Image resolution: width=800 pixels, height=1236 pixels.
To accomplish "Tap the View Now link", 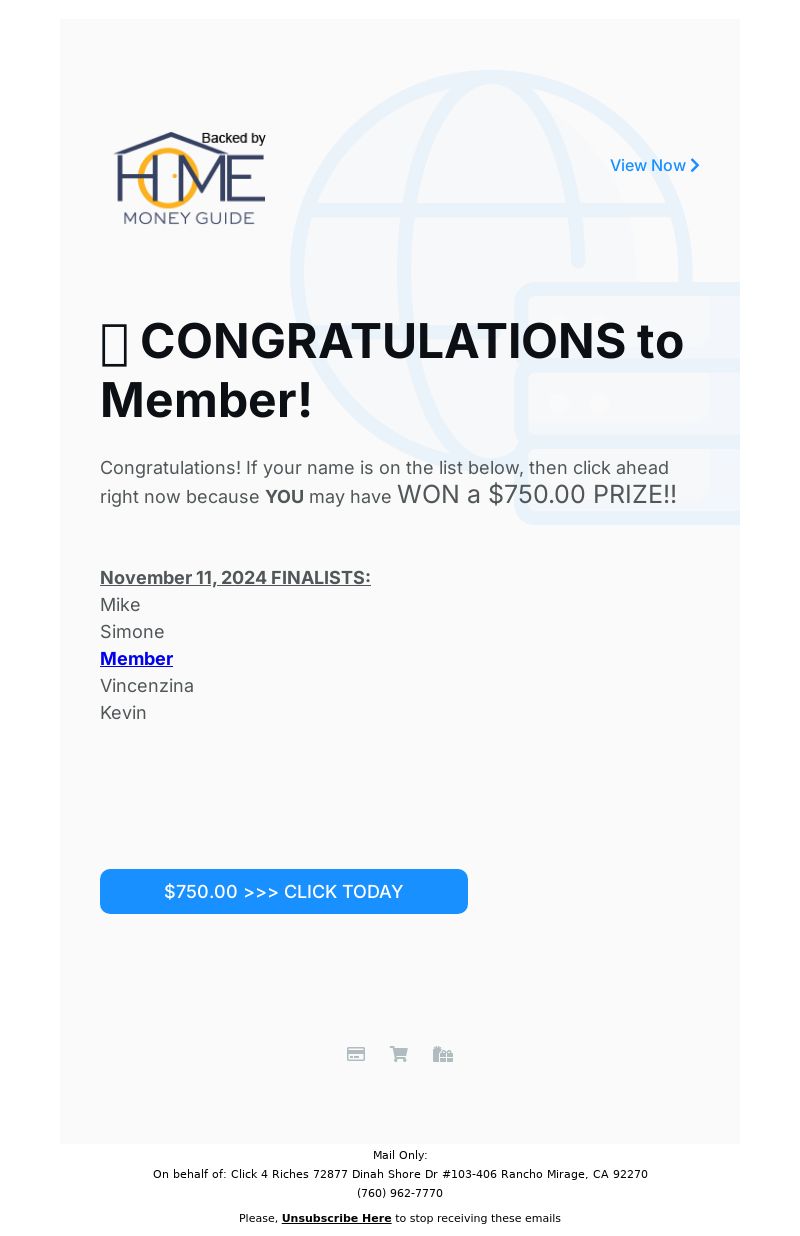I will point(654,165).
